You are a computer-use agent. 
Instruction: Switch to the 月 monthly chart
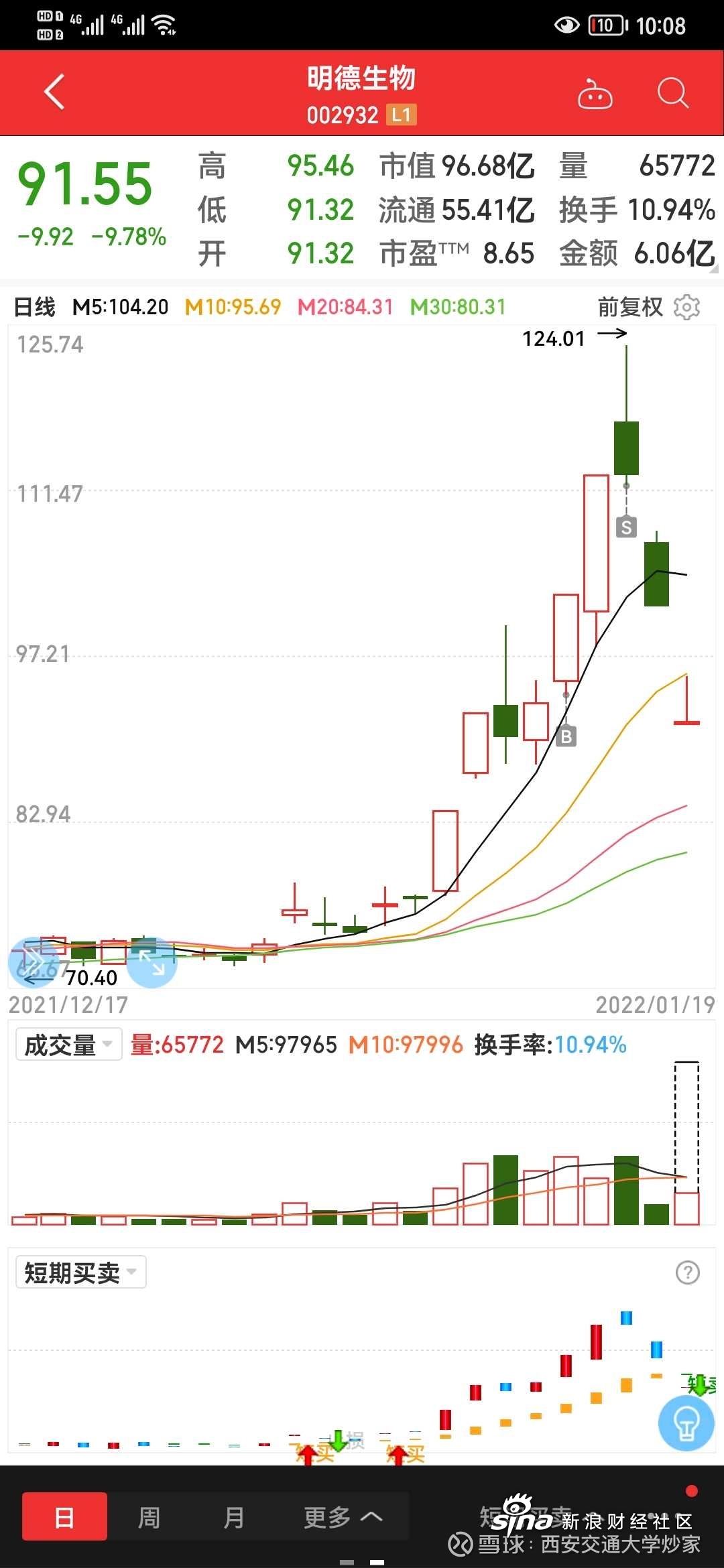tap(233, 1516)
